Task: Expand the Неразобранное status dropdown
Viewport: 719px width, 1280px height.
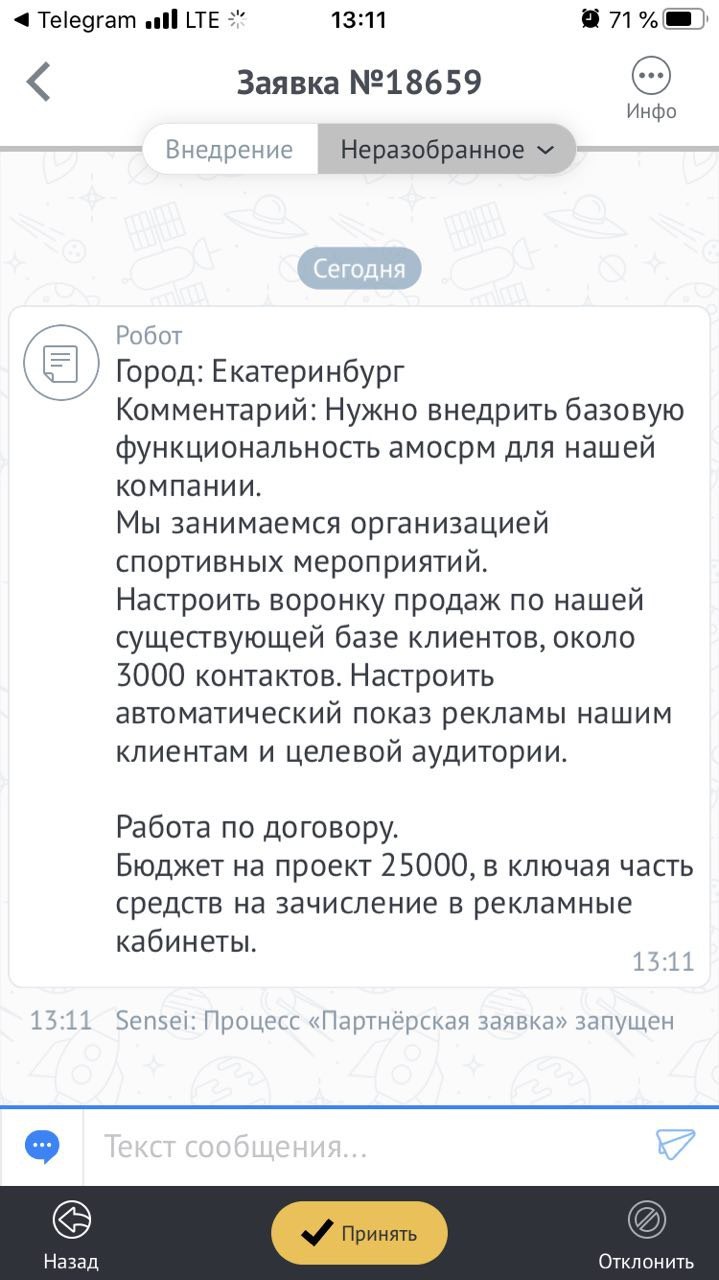Action: [446, 150]
